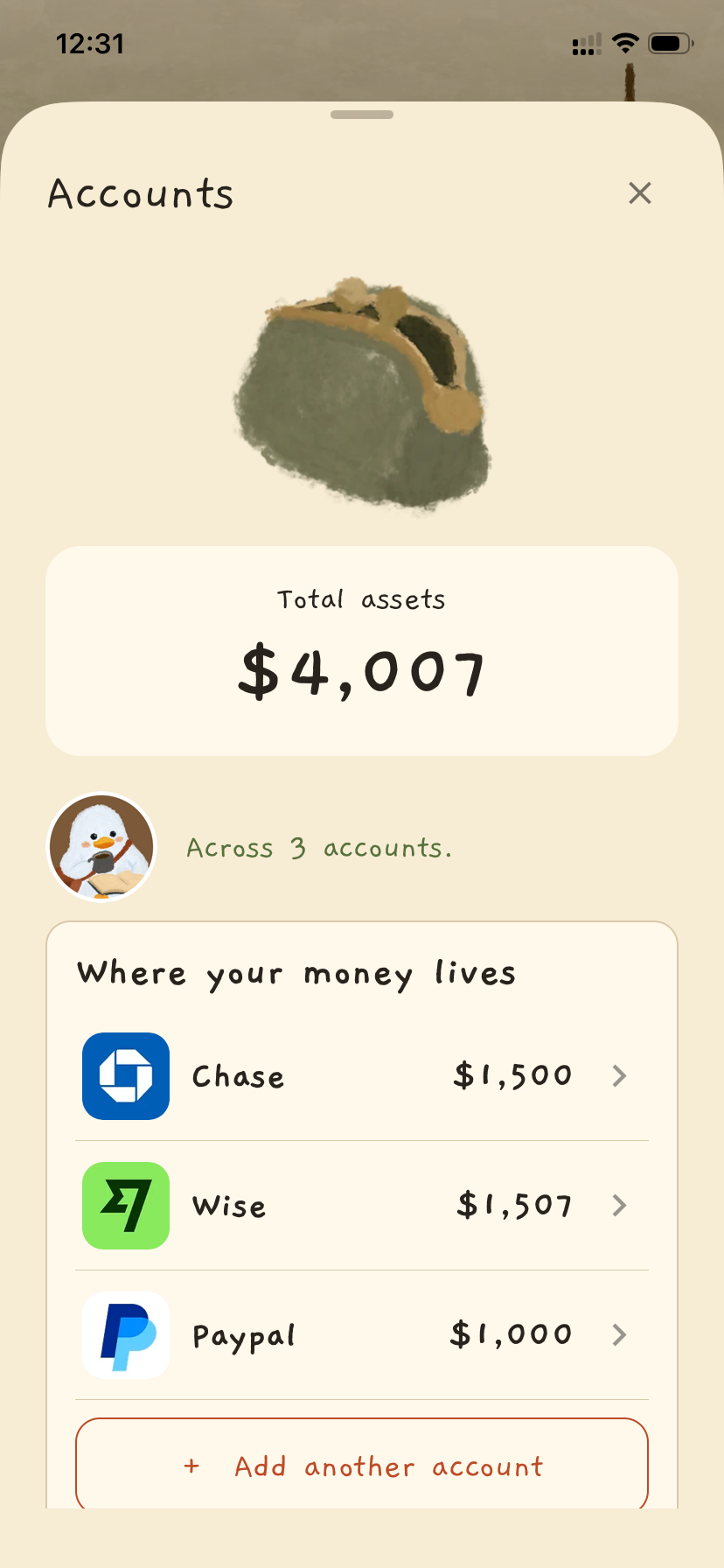View the Paypal account
Viewport: 724px width, 1568px height.
[x=362, y=1335]
